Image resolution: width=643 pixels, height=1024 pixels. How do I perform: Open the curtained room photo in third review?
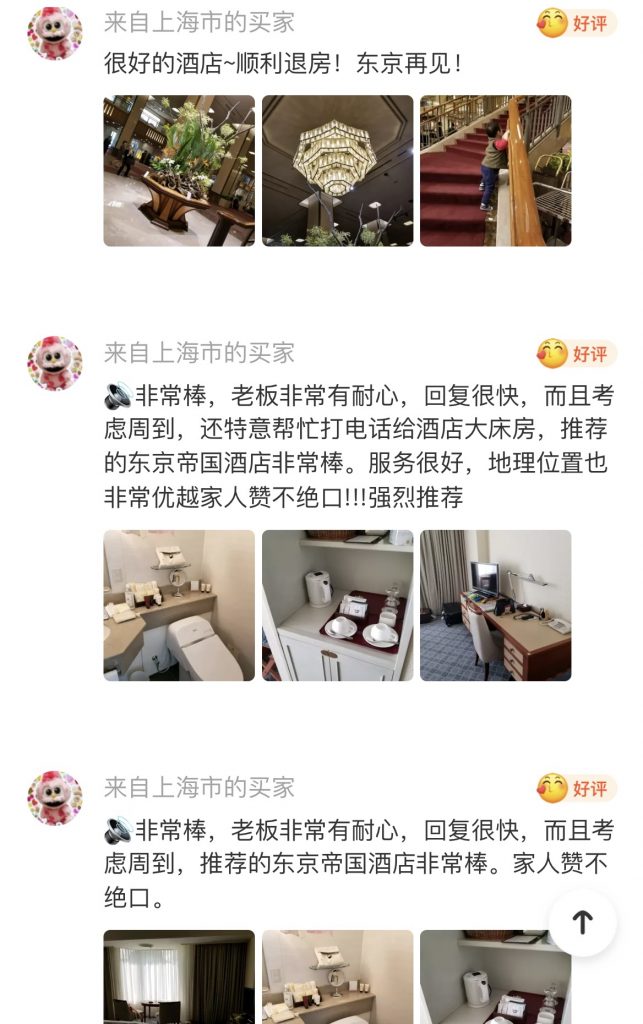[179, 976]
